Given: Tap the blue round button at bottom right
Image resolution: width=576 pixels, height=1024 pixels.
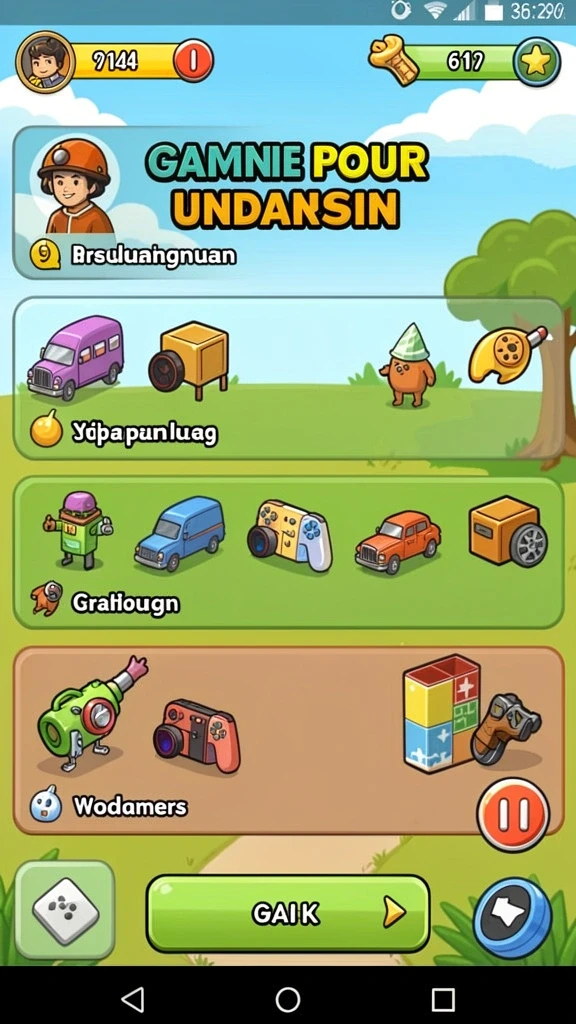Looking at the screenshot, I should coord(513,918).
